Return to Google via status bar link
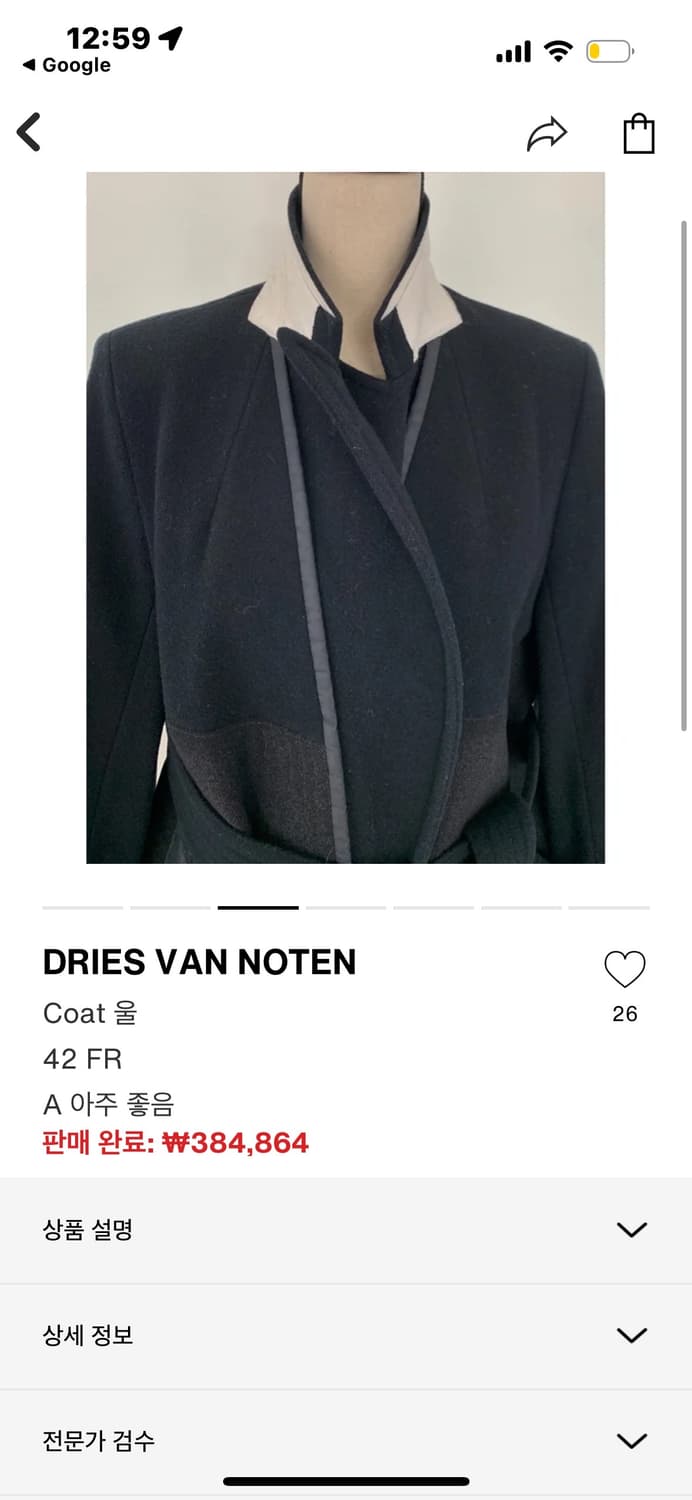The image size is (692, 1500). coord(66,66)
